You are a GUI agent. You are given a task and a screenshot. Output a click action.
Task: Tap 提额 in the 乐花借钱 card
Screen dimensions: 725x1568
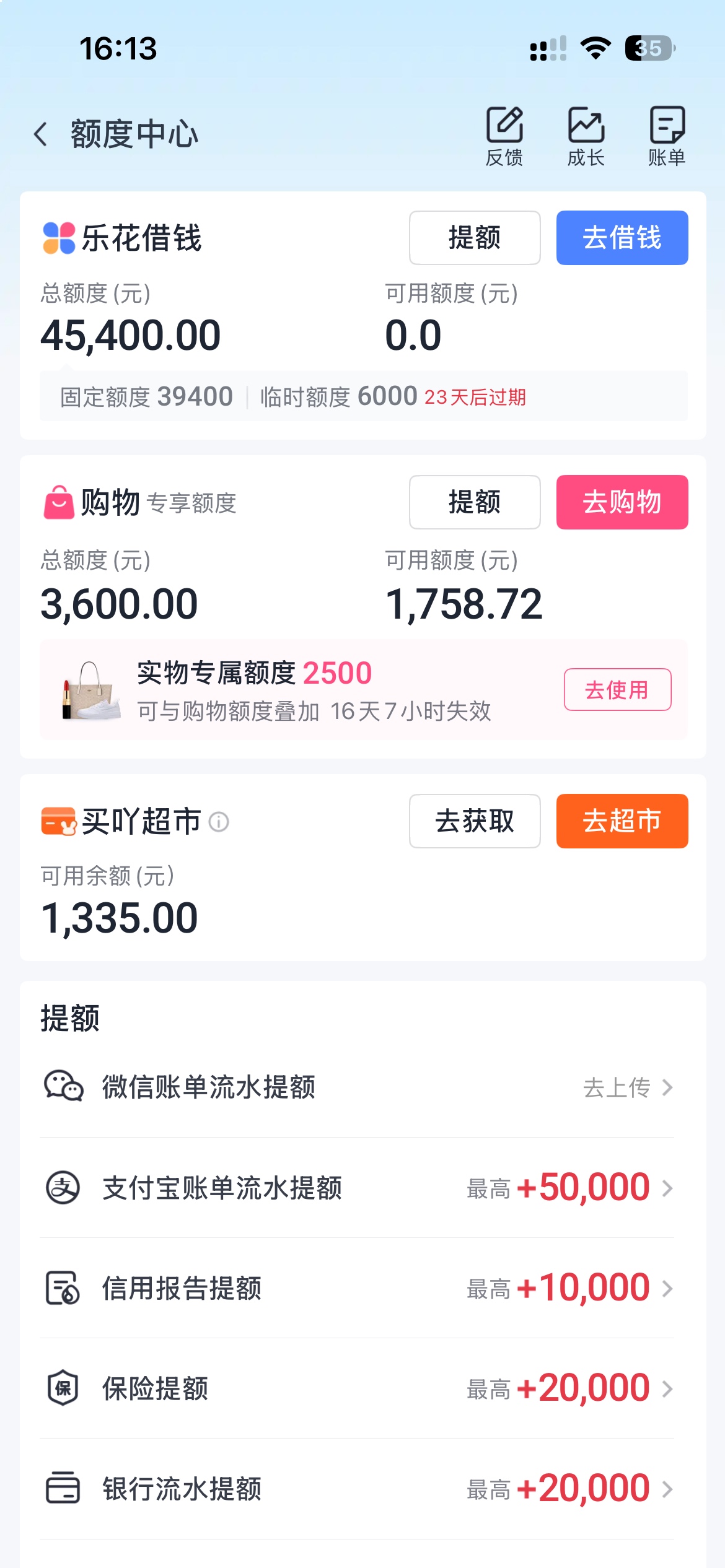475,238
